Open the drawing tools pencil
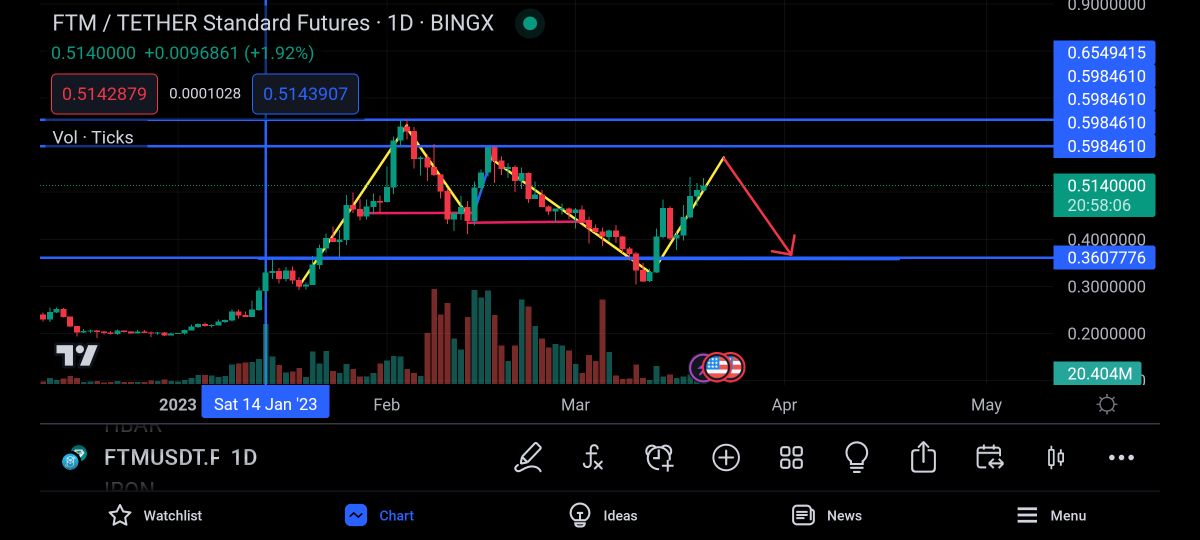 tap(528, 457)
